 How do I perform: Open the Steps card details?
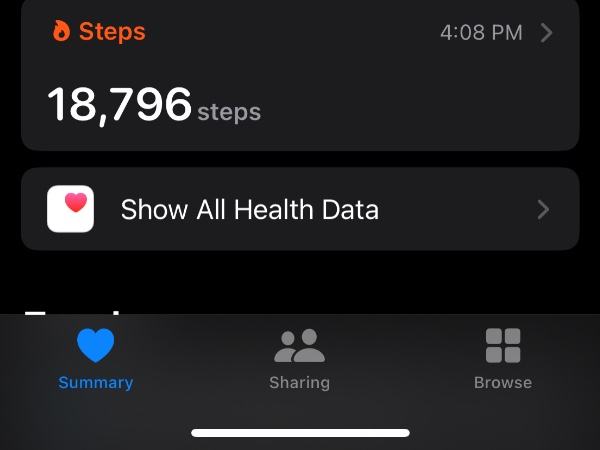(x=300, y=75)
